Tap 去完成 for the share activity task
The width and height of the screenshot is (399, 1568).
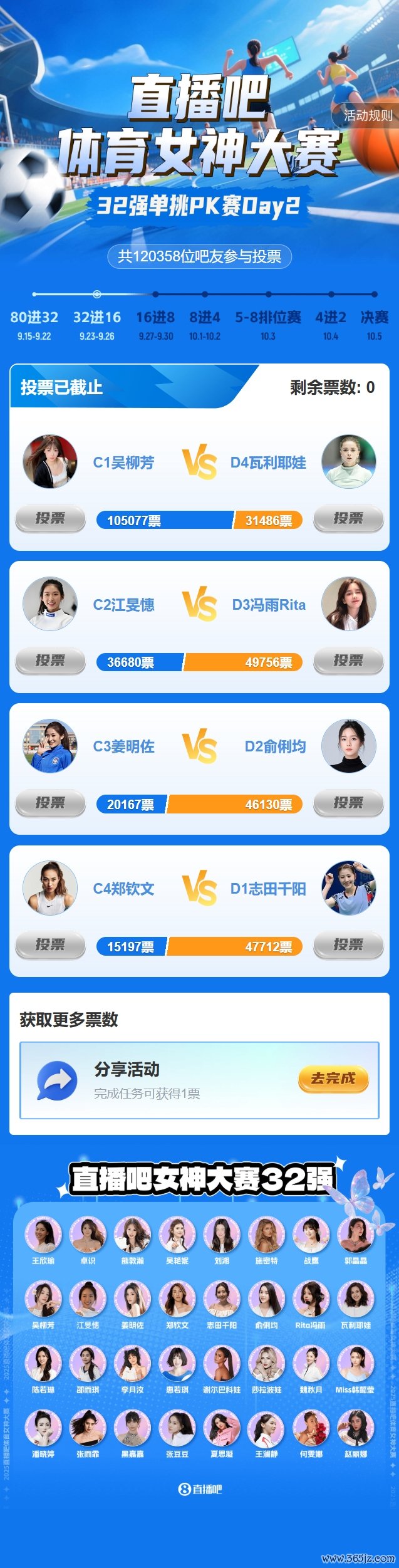pos(333,1079)
